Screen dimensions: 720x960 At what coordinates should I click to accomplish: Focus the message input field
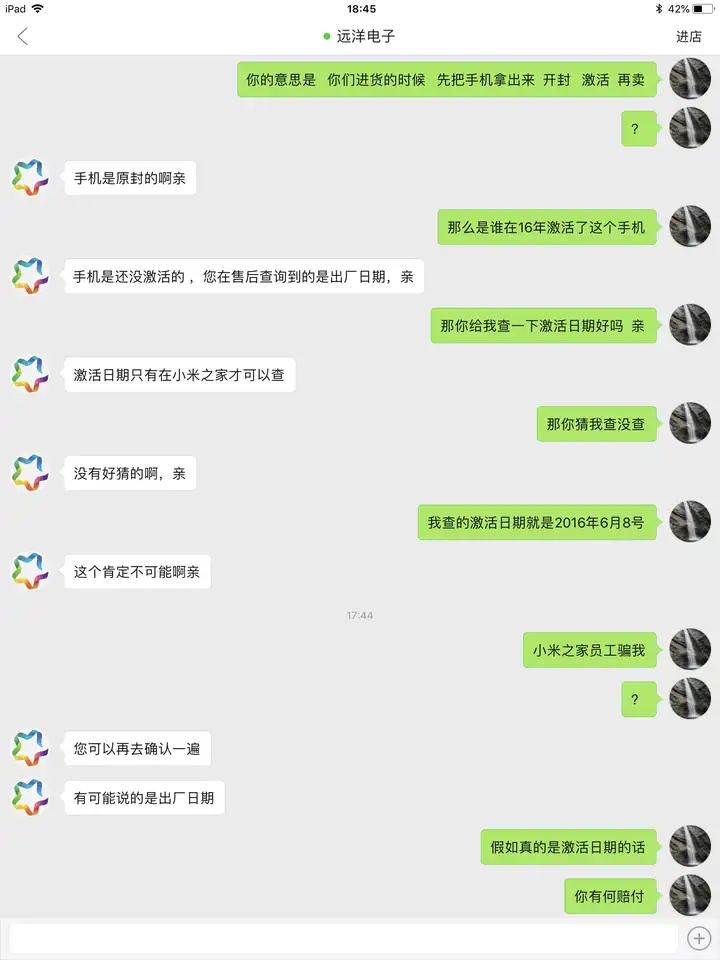click(x=343, y=938)
